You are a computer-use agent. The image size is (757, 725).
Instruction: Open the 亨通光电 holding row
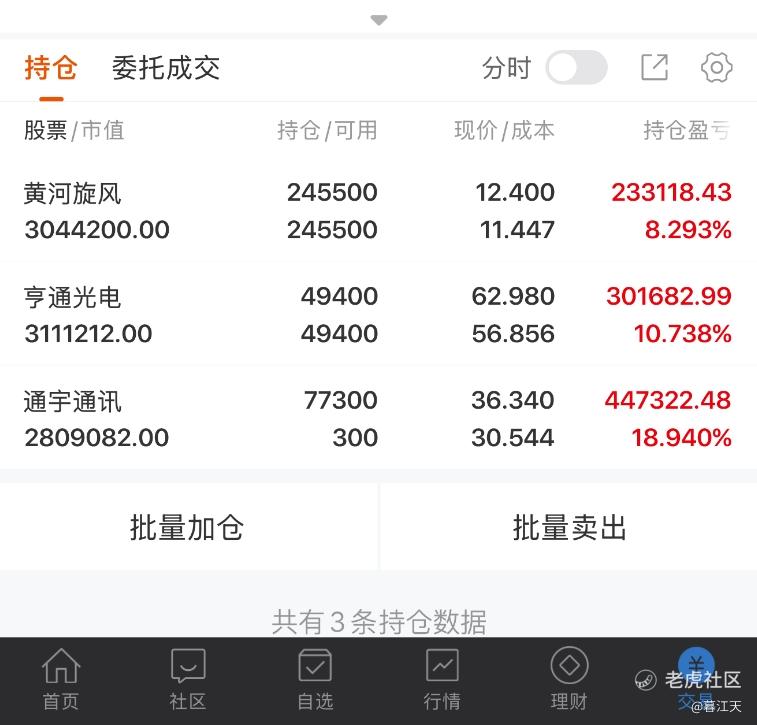tap(378, 315)
